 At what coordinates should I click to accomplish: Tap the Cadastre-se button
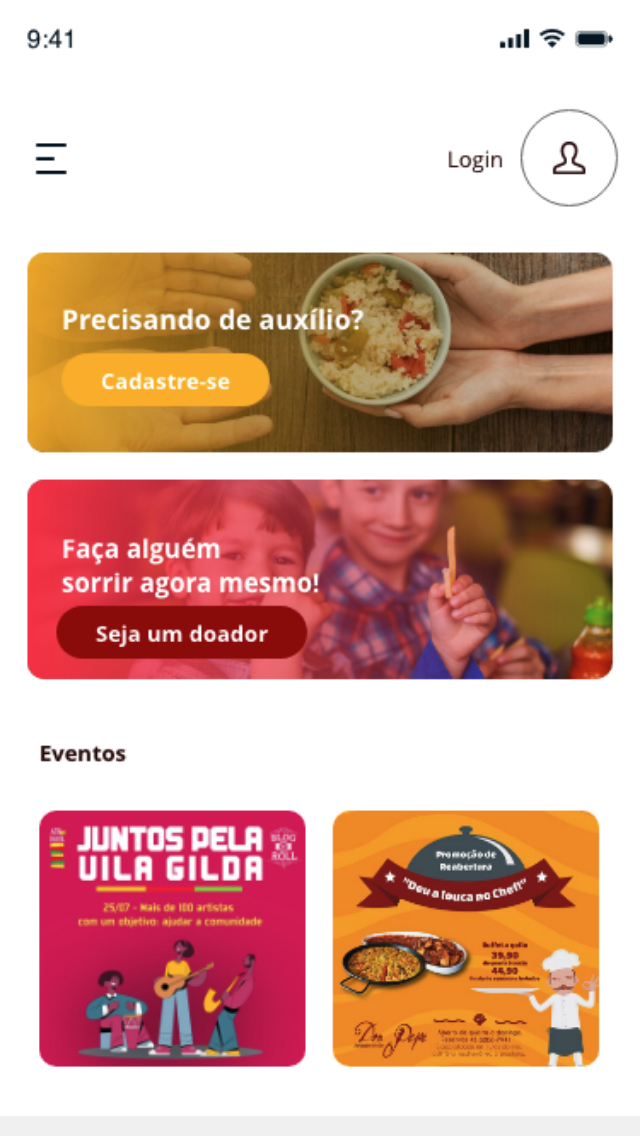click(166, 381)
